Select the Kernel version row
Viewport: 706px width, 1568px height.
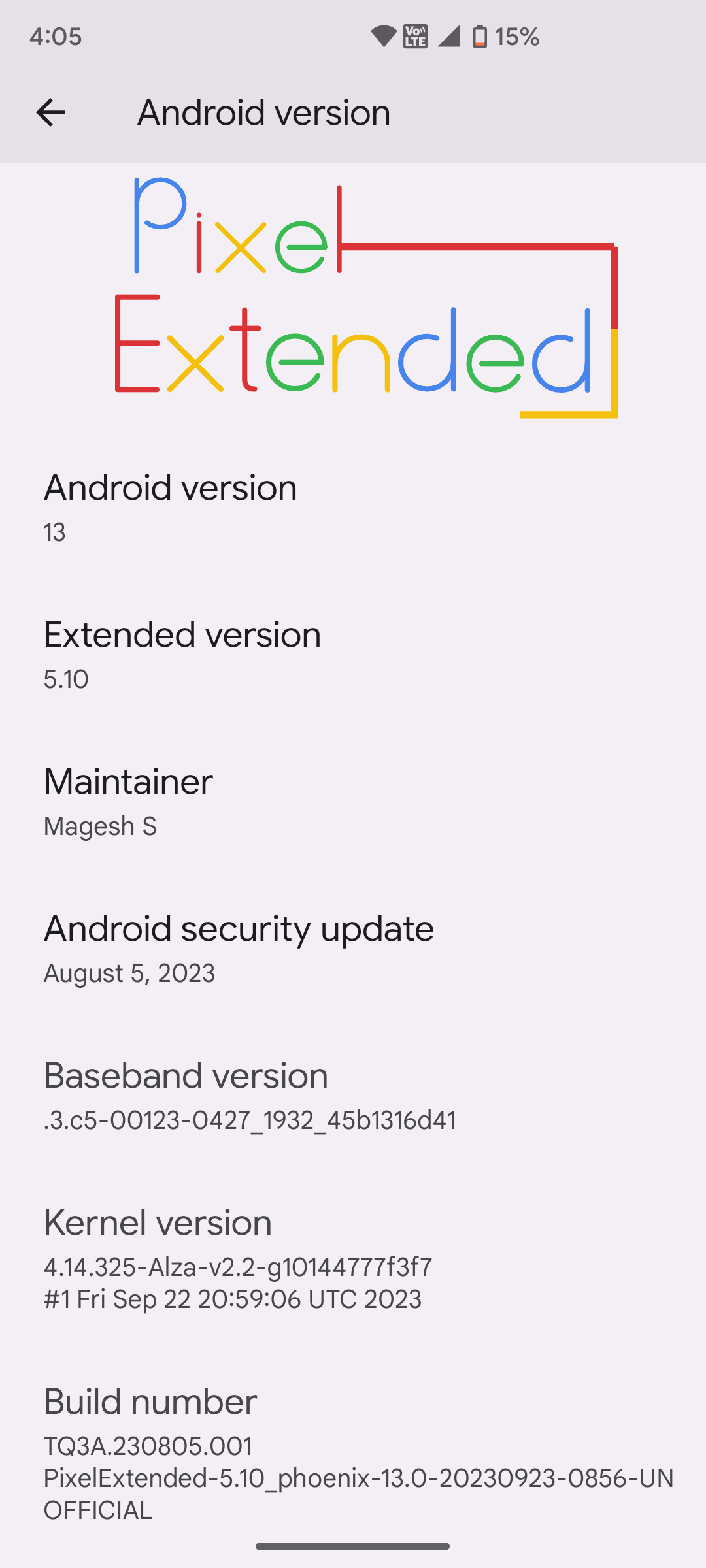pos(353,1258)
